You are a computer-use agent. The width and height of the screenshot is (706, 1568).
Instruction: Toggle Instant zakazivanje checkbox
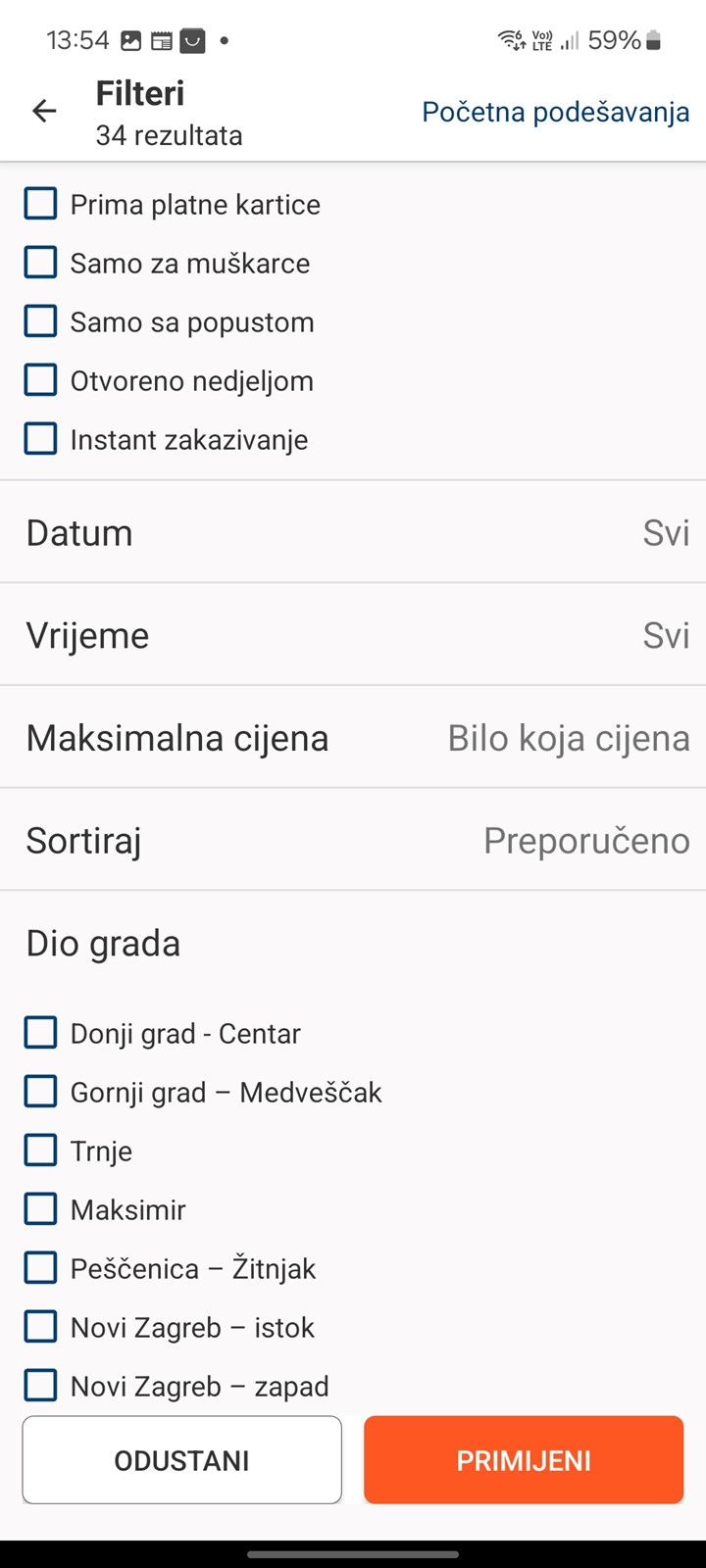pos(40,439)
